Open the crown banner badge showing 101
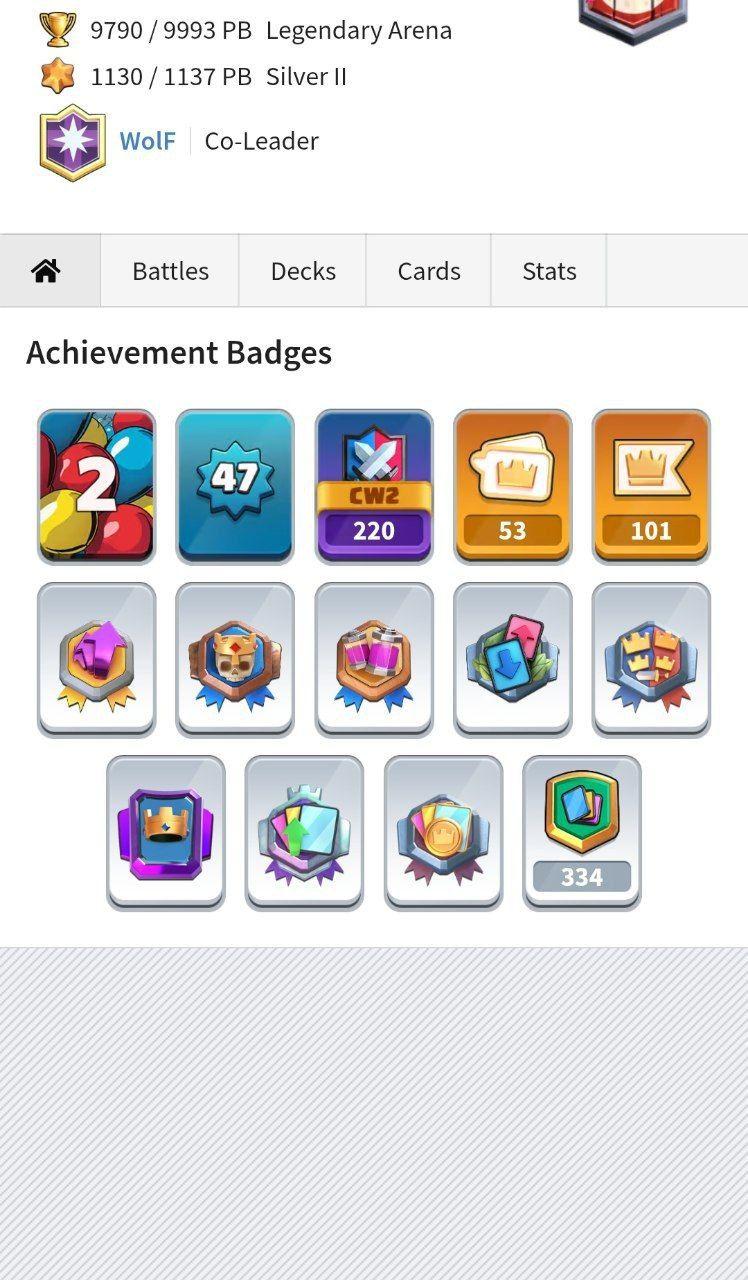 click(x=651, y=486)
